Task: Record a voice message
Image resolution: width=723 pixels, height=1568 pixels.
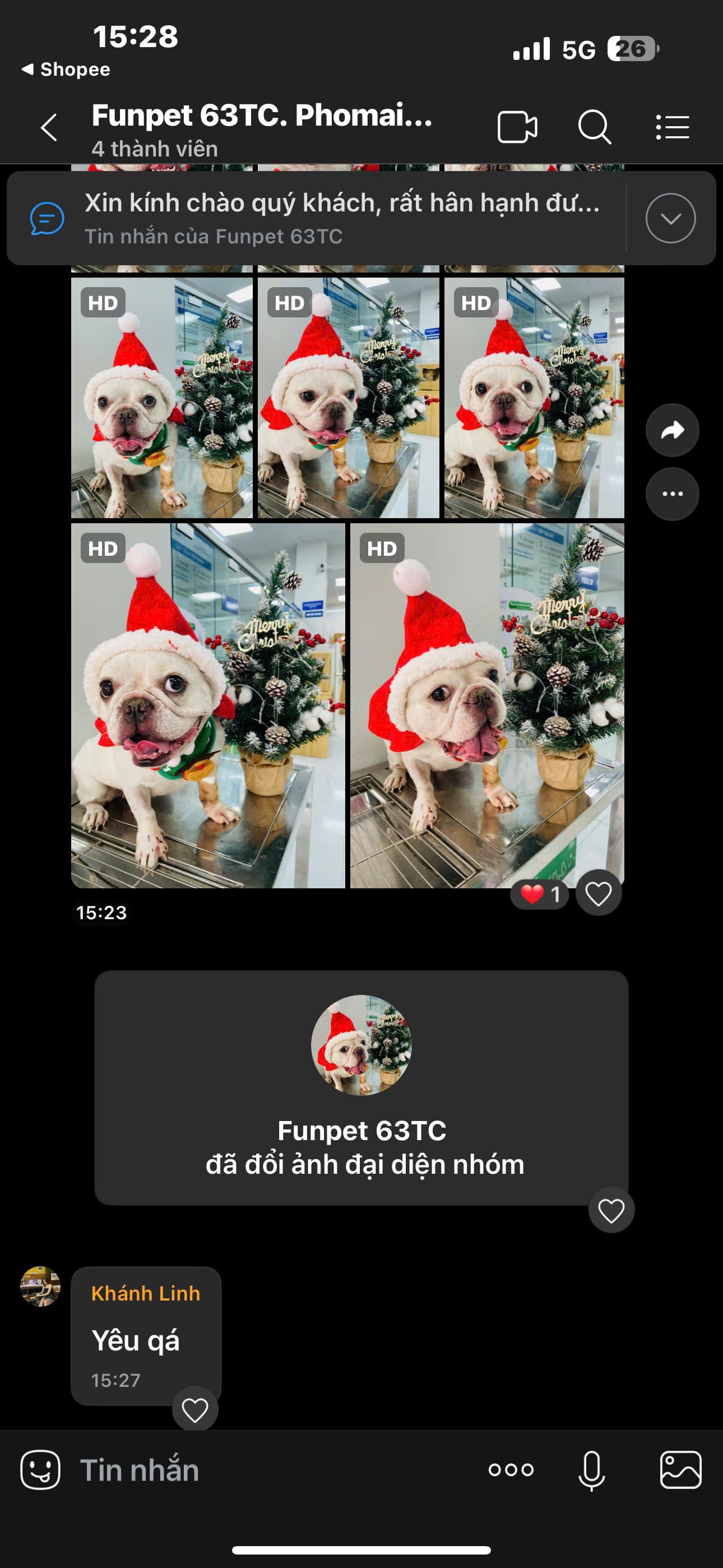Action: click(591, 1470)
